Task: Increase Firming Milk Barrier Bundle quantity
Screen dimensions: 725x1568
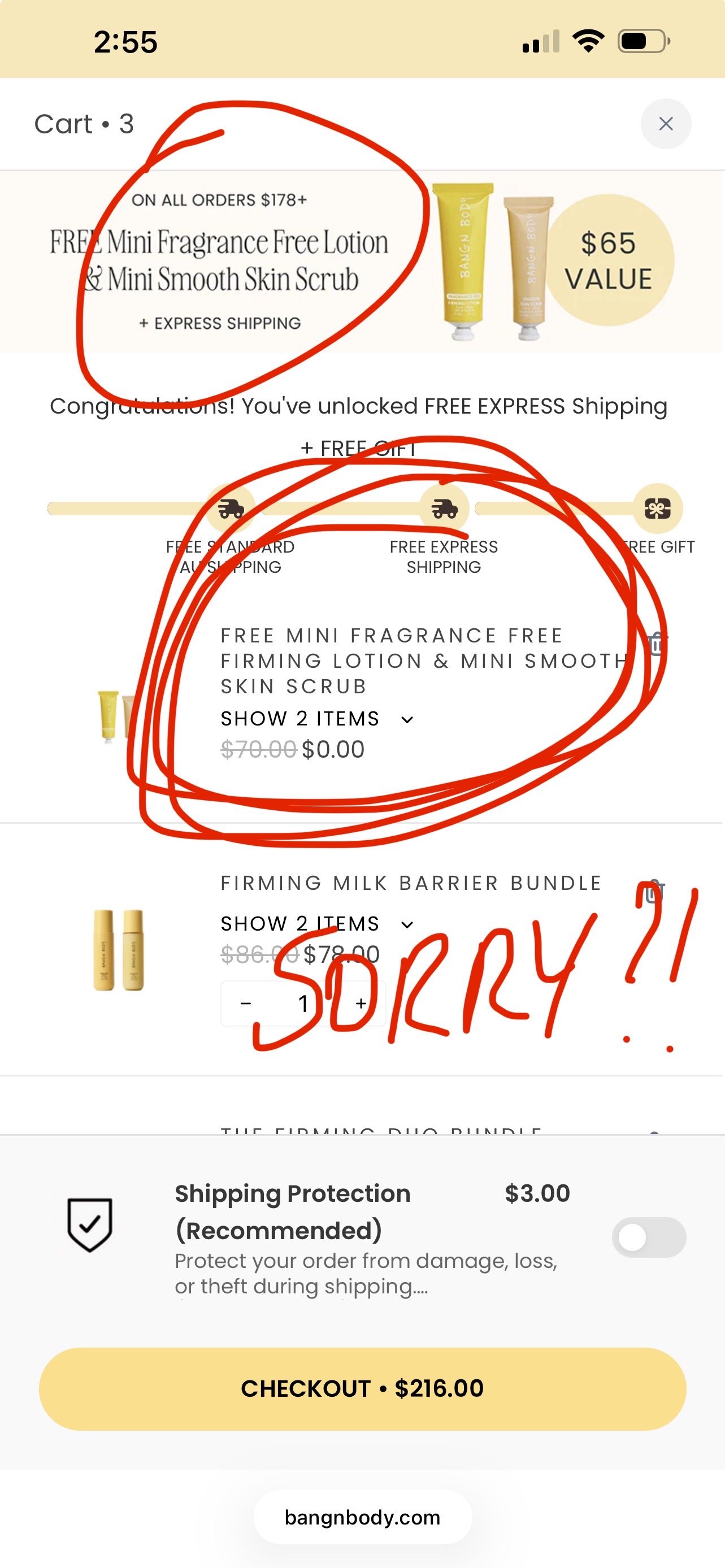Action: pyautogui.click(x=361, y=1003)
